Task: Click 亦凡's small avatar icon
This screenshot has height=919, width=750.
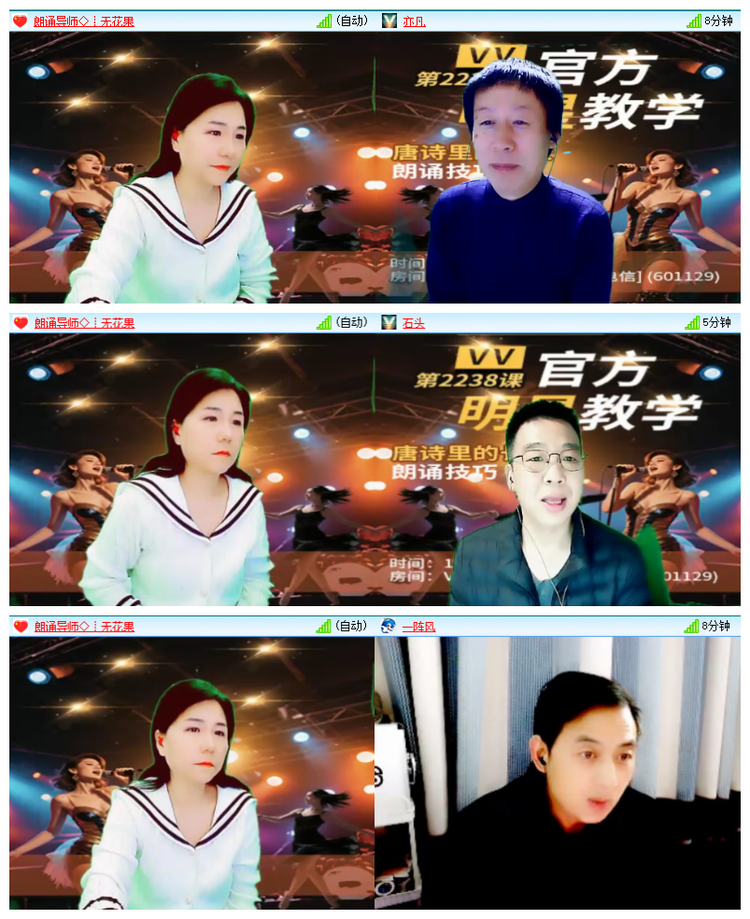Action: coord(389,18)
